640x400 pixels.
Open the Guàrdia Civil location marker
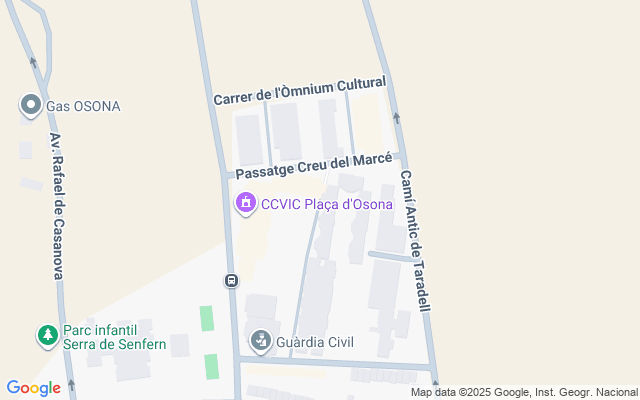(x=261, y=341)
